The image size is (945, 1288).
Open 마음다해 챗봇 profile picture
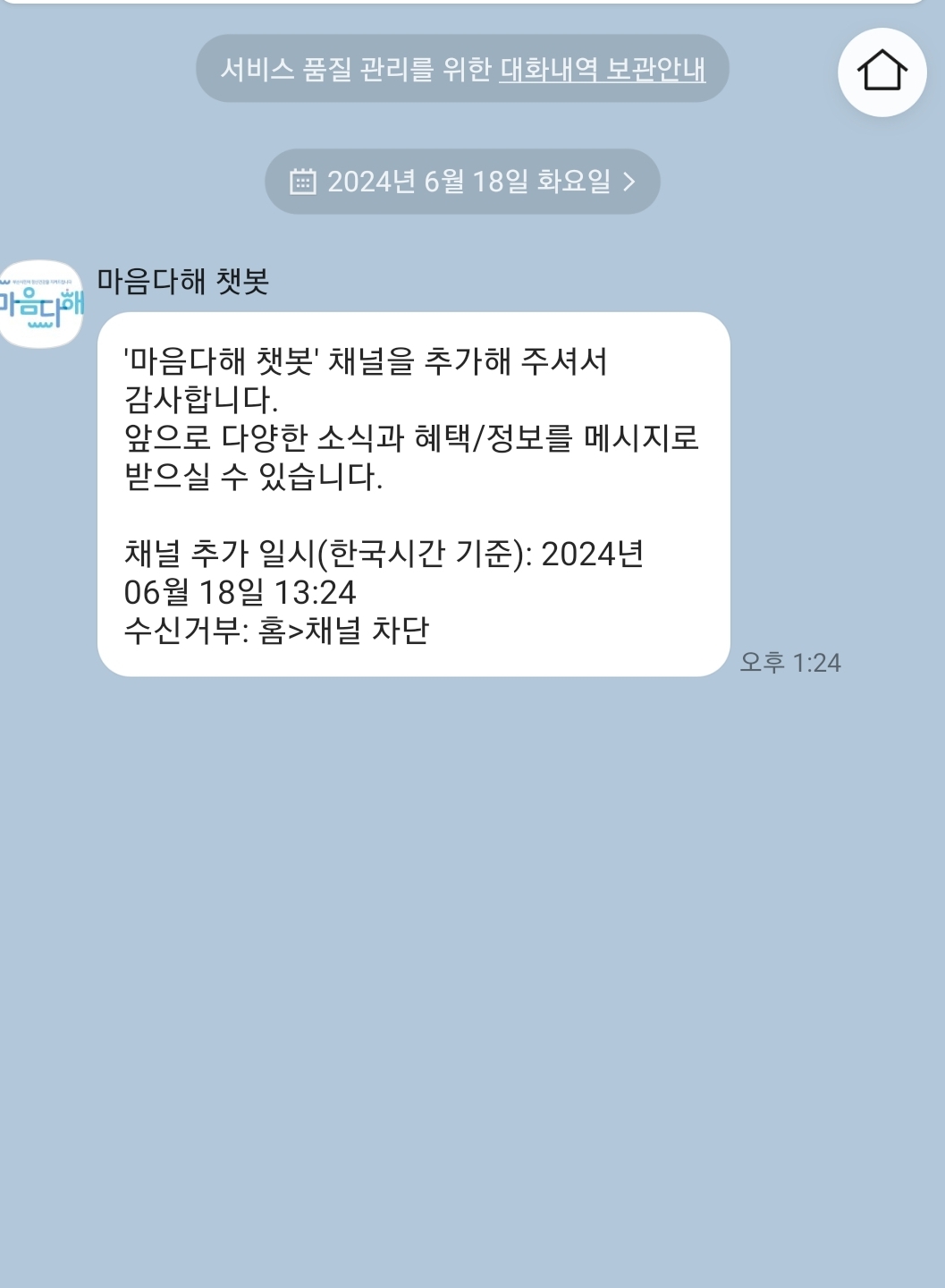[40, 304]
